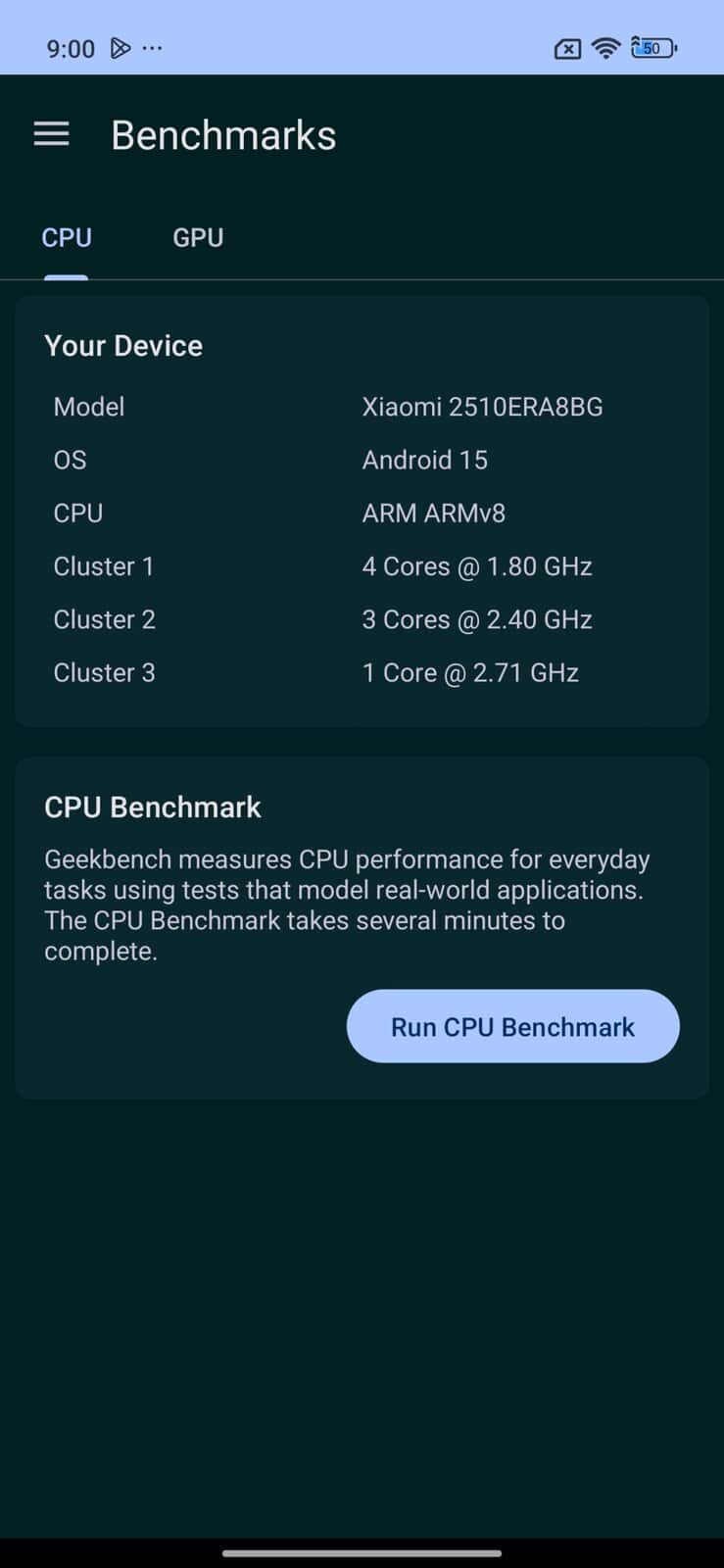Switch to the GPU tab

pos(198,238)
